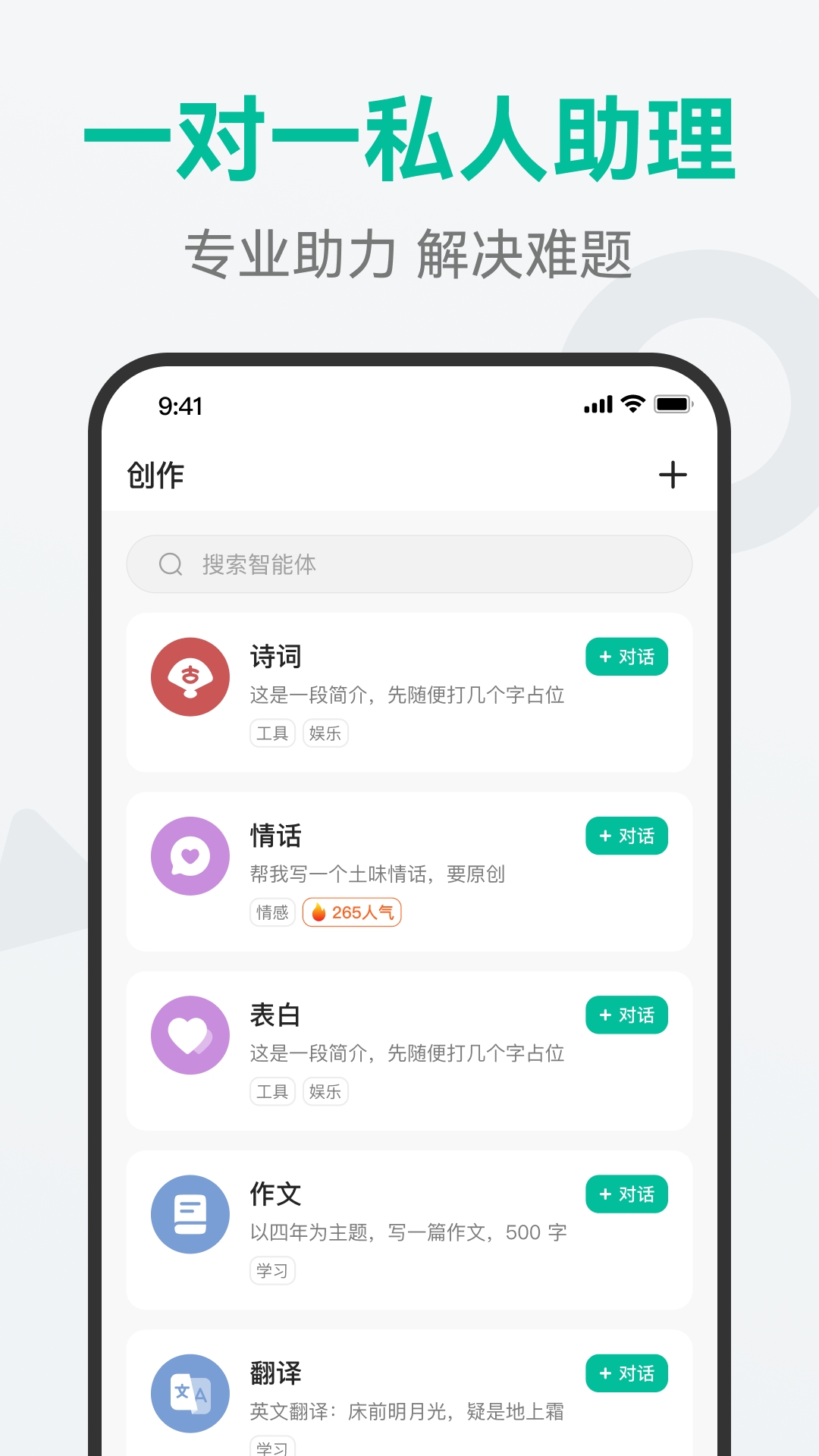Click the 作文 document icon
The height and width of the screenshot is (1456, 819).
[x=190, y=1214]
